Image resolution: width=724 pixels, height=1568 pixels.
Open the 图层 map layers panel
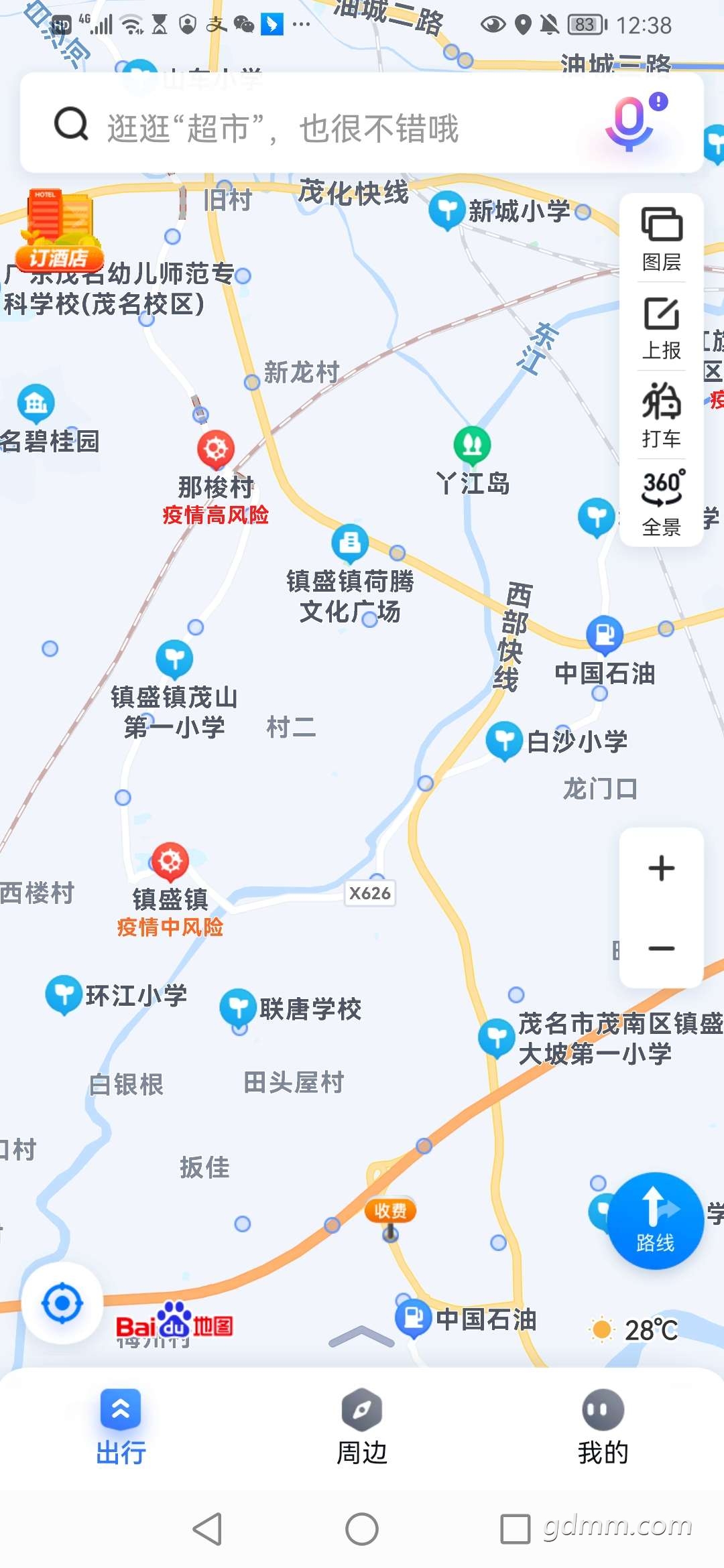pyautogui.click(x=662, y=239)
